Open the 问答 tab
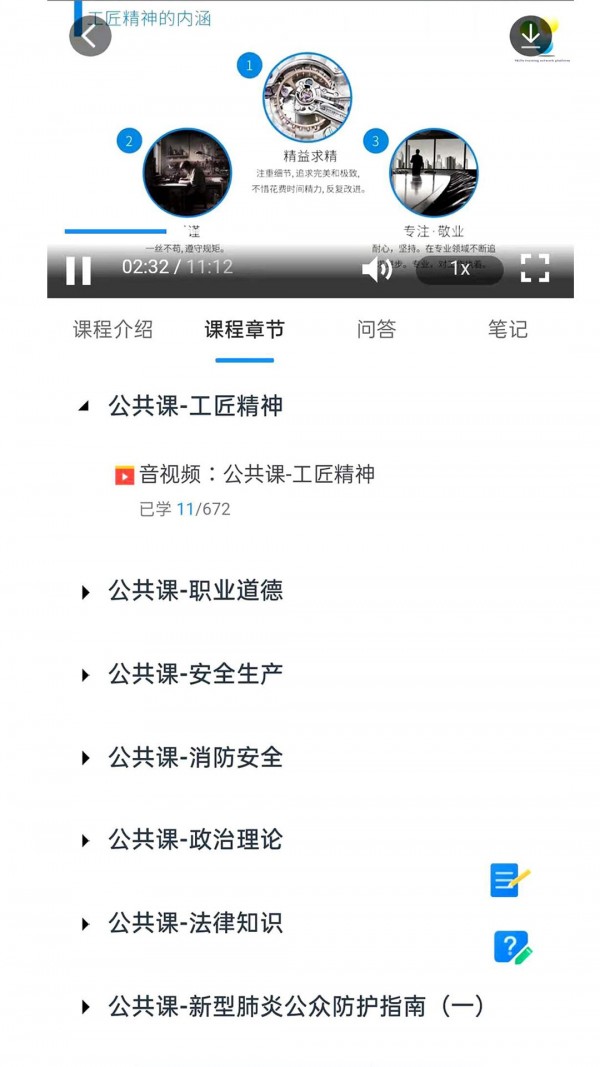The image size is (600, 1067). click(x=376, y=330)
